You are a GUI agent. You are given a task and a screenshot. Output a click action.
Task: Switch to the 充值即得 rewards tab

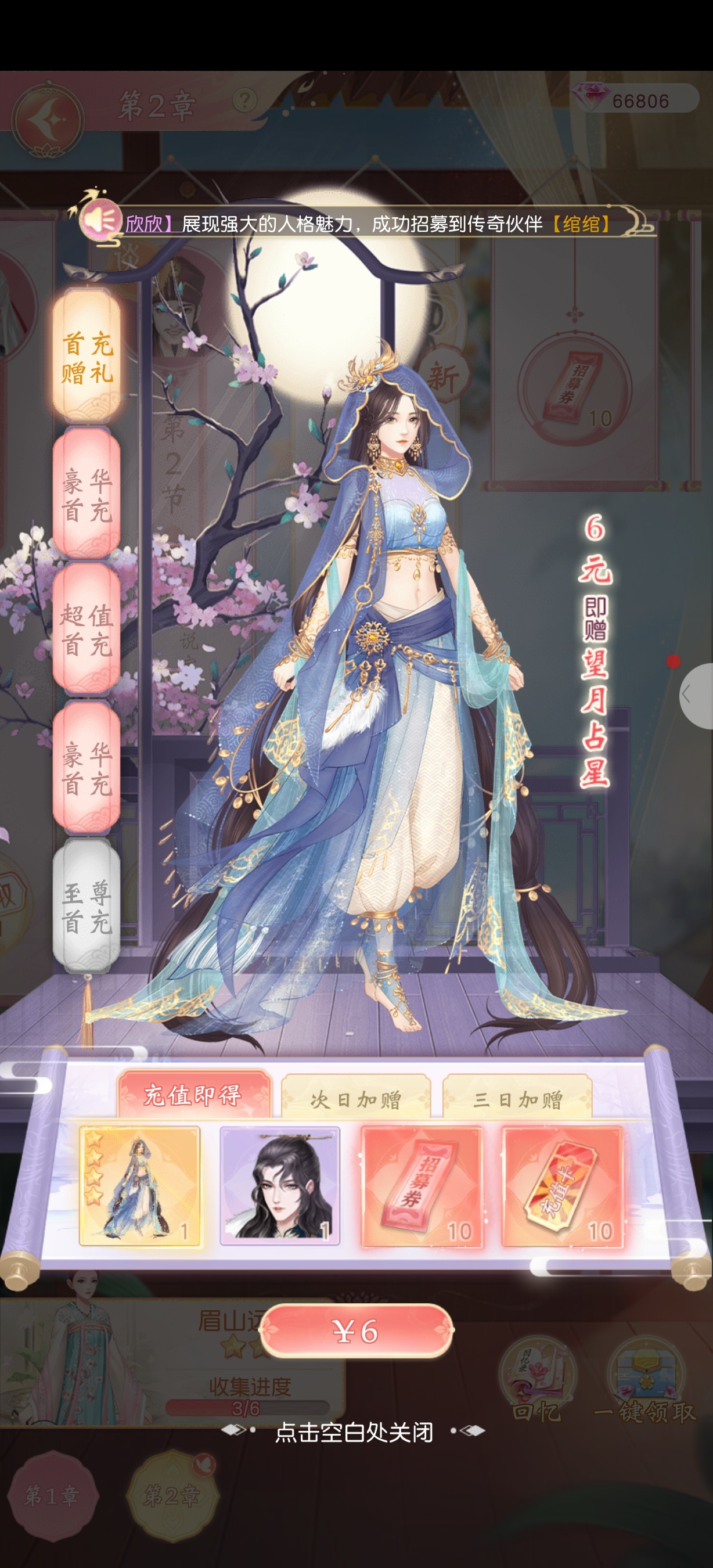pos(193,1095)
